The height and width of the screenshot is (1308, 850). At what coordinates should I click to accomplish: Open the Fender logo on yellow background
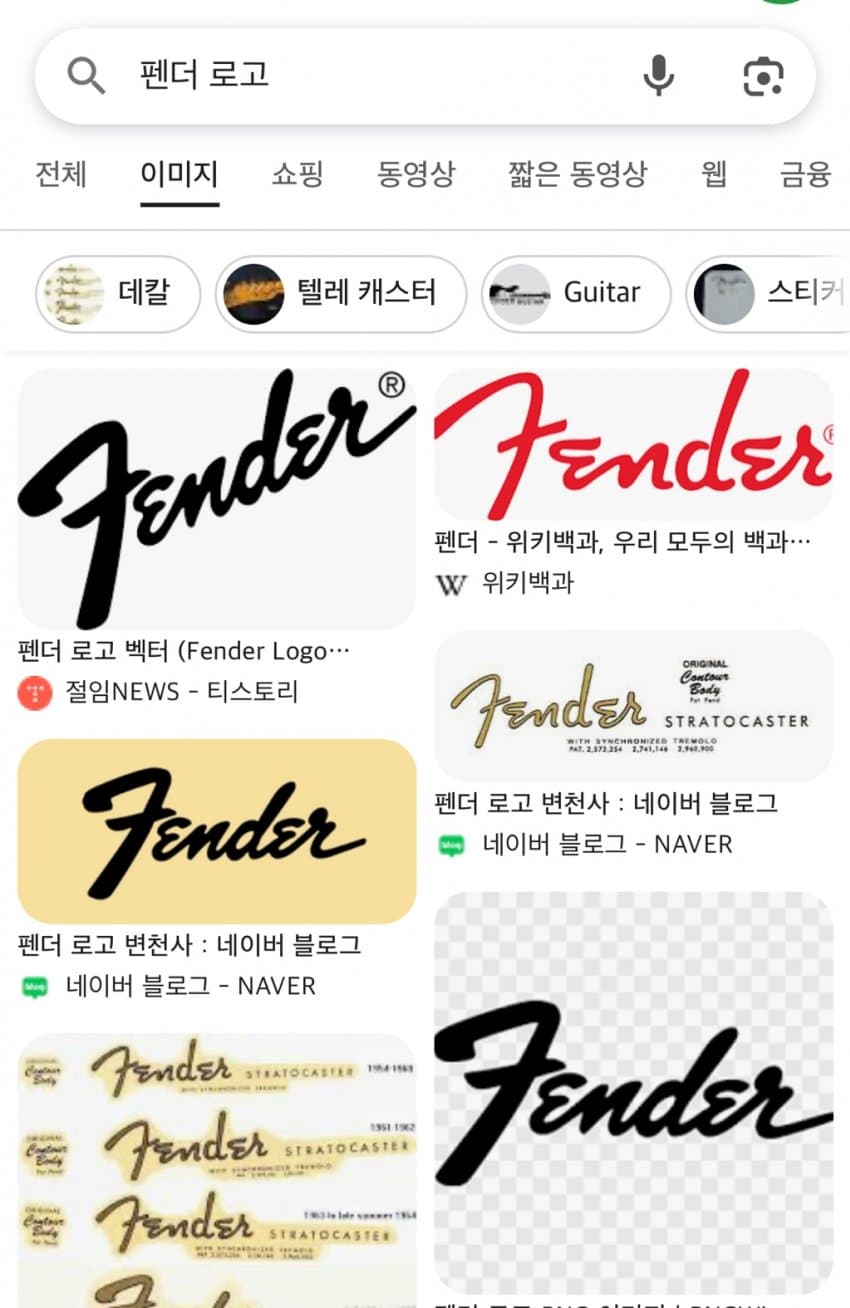pyautogui.click(x=217, y=831)
